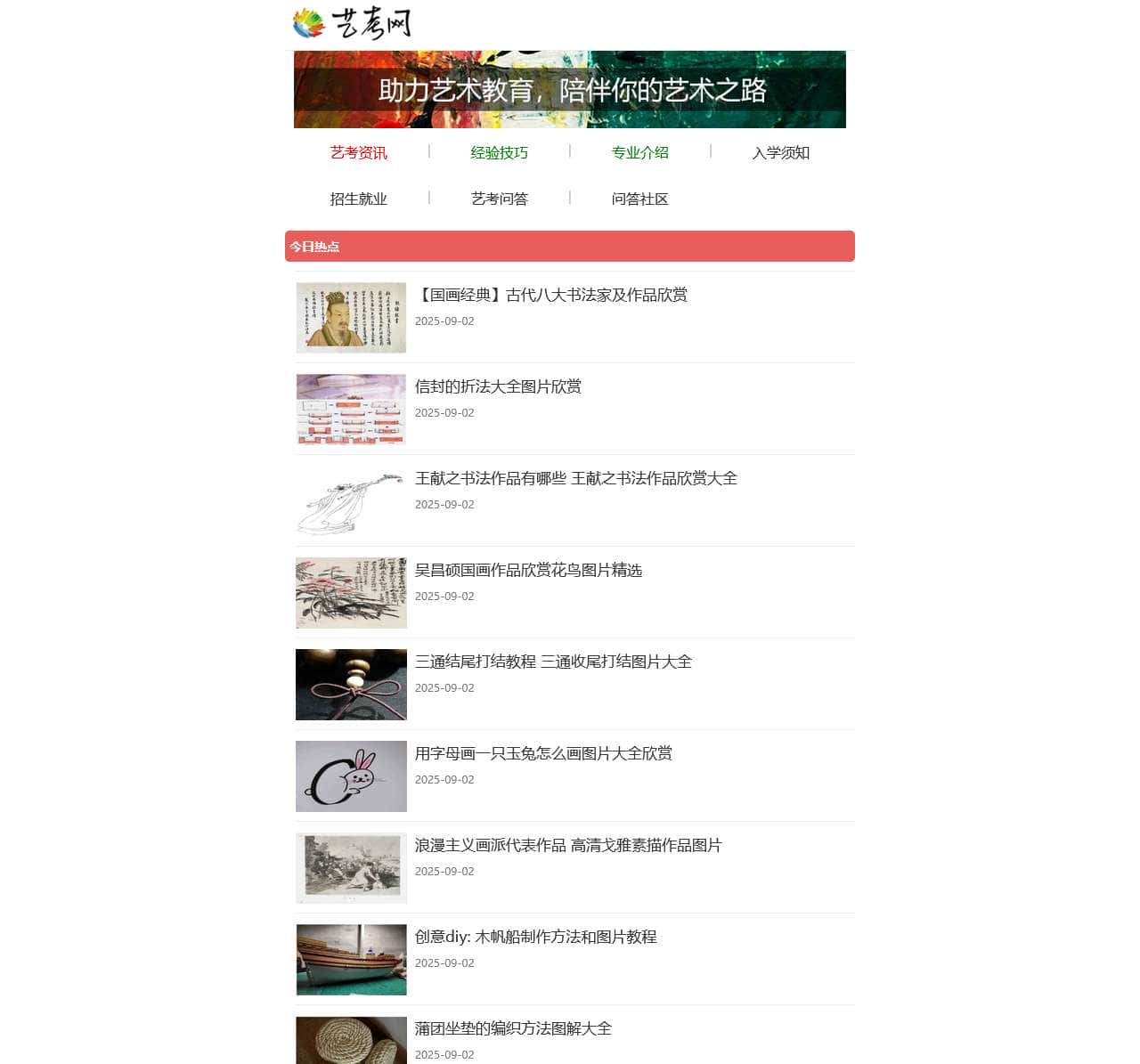The height and width of the screenshot is (1064, 1140).
Task: Select the 招生就业 tab
Action: (x=358, y=199)
